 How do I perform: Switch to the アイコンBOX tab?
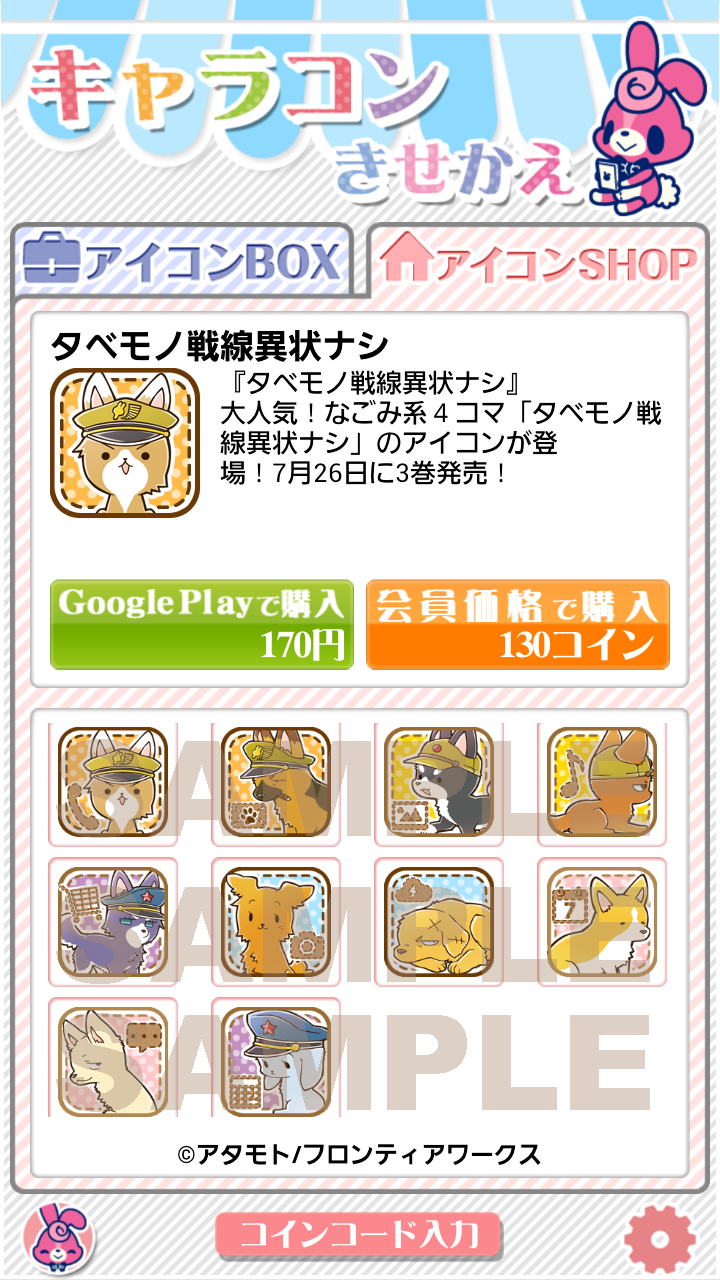pos(182,262)
